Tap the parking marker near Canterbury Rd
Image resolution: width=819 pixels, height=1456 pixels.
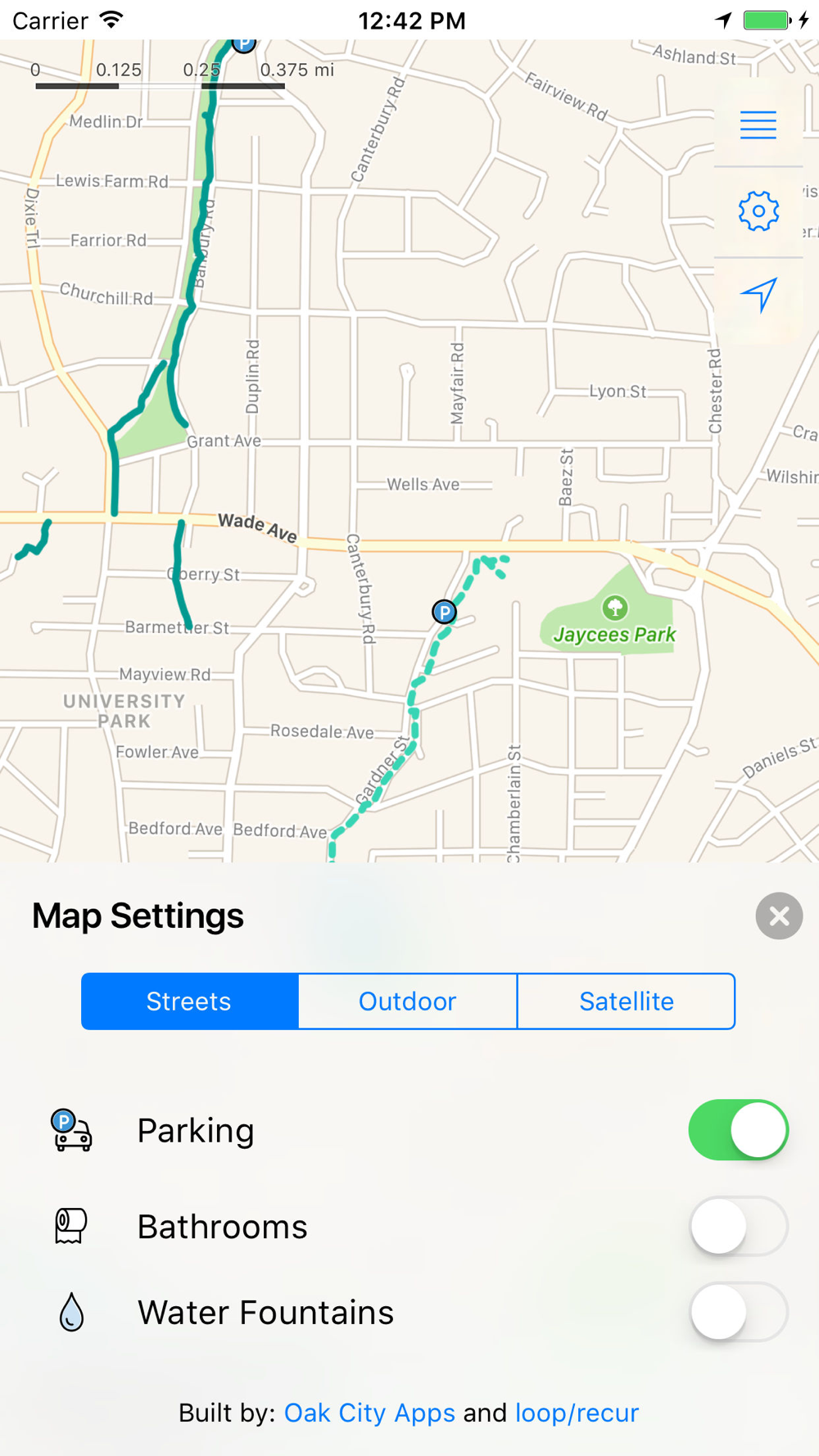[x=444, y=612]
